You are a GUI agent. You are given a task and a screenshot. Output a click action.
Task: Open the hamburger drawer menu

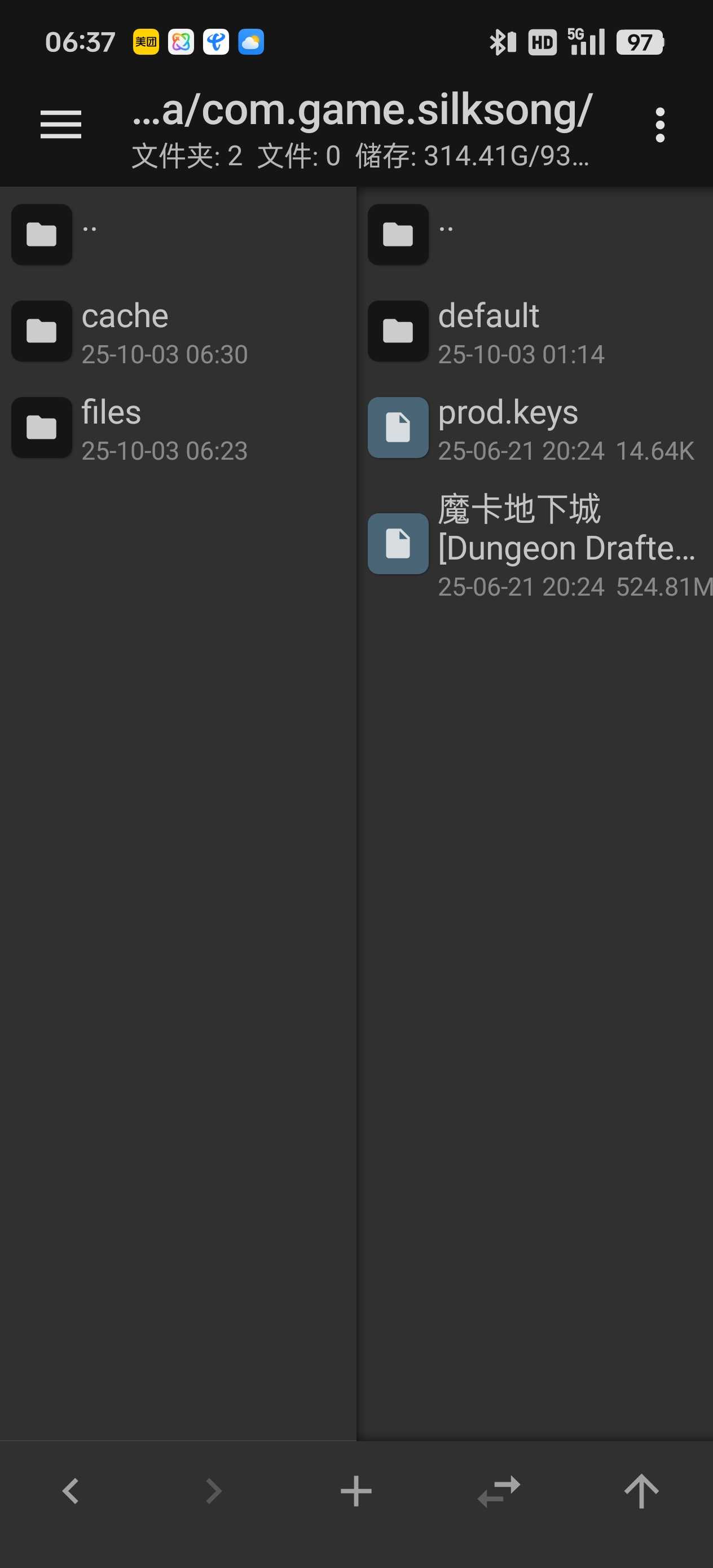click(61, 125)
